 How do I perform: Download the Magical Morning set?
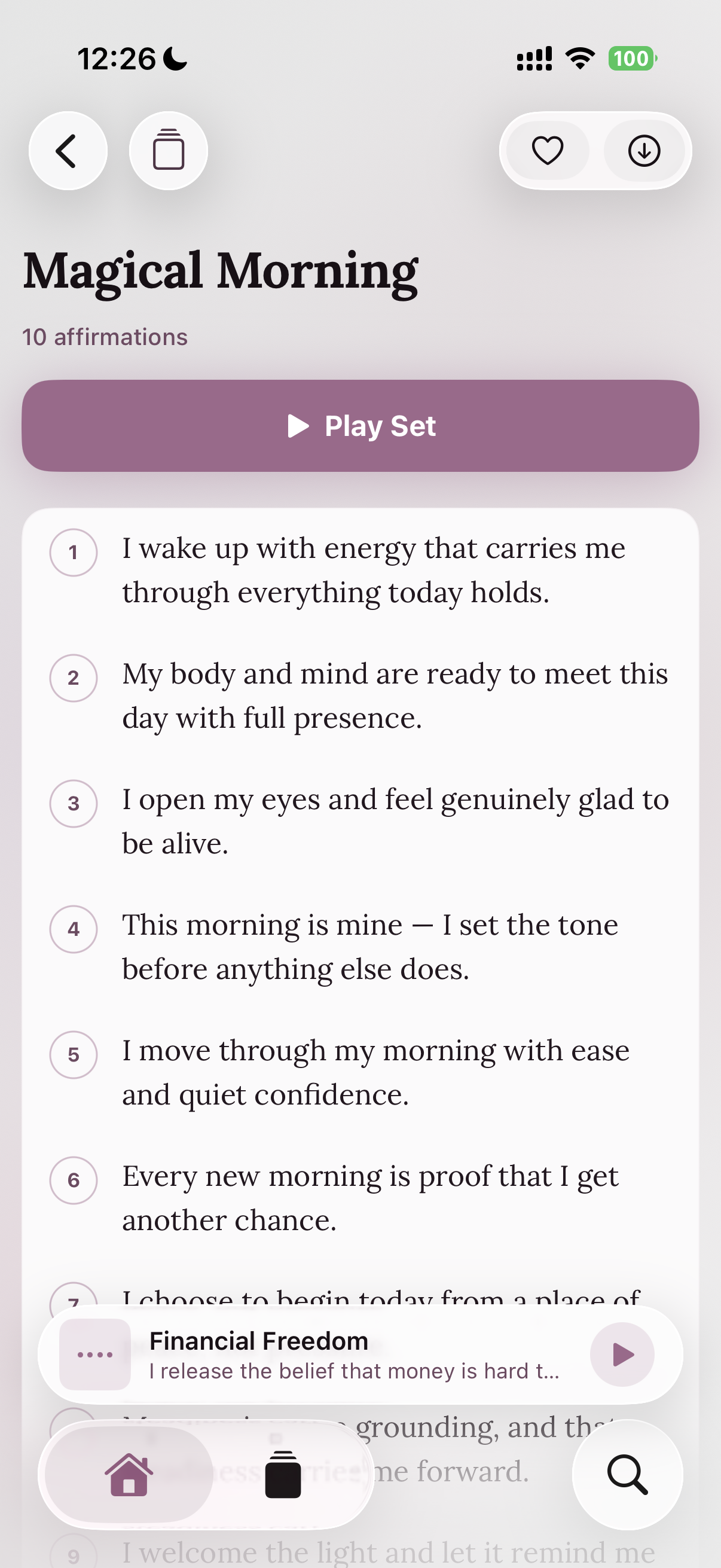[x=644, y=151]
